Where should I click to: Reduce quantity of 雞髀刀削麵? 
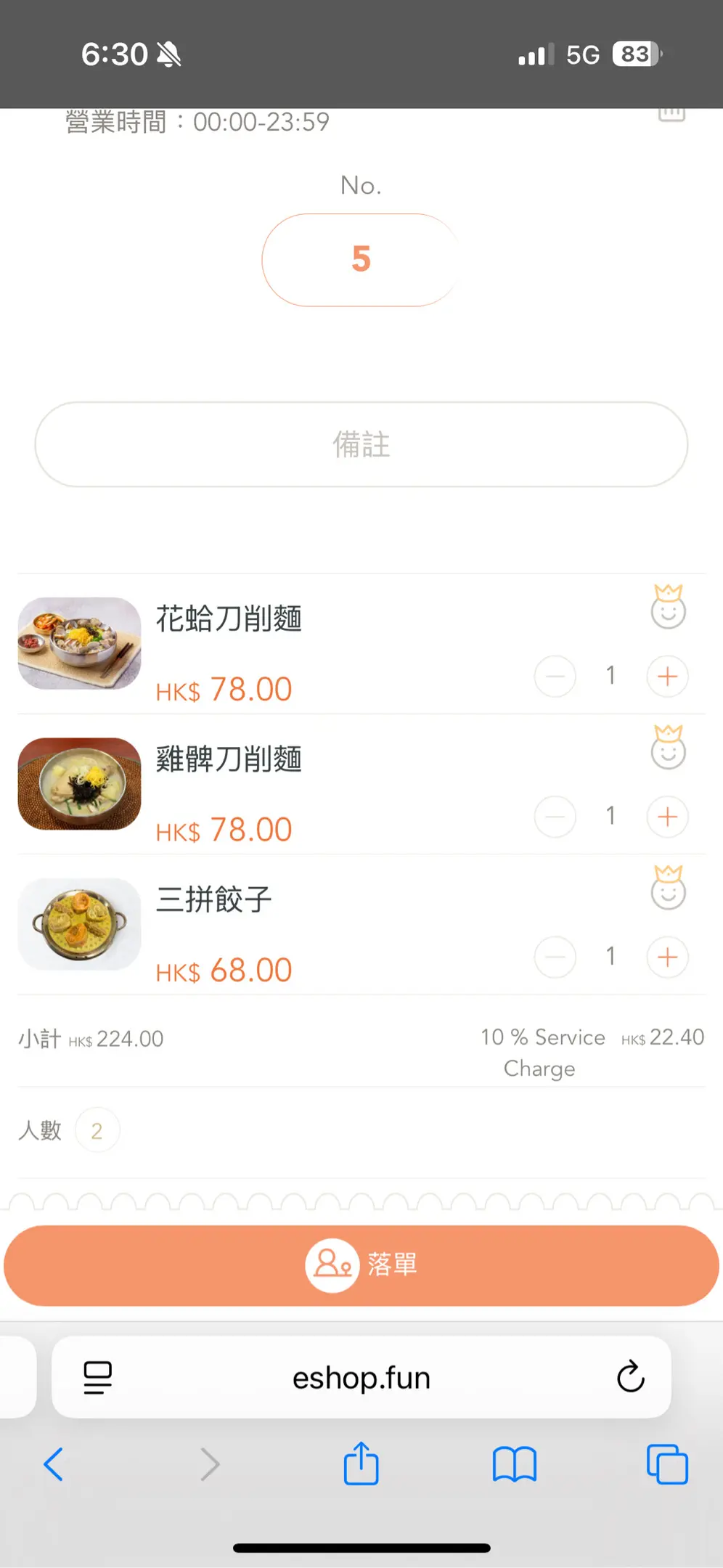pos(555,817)
